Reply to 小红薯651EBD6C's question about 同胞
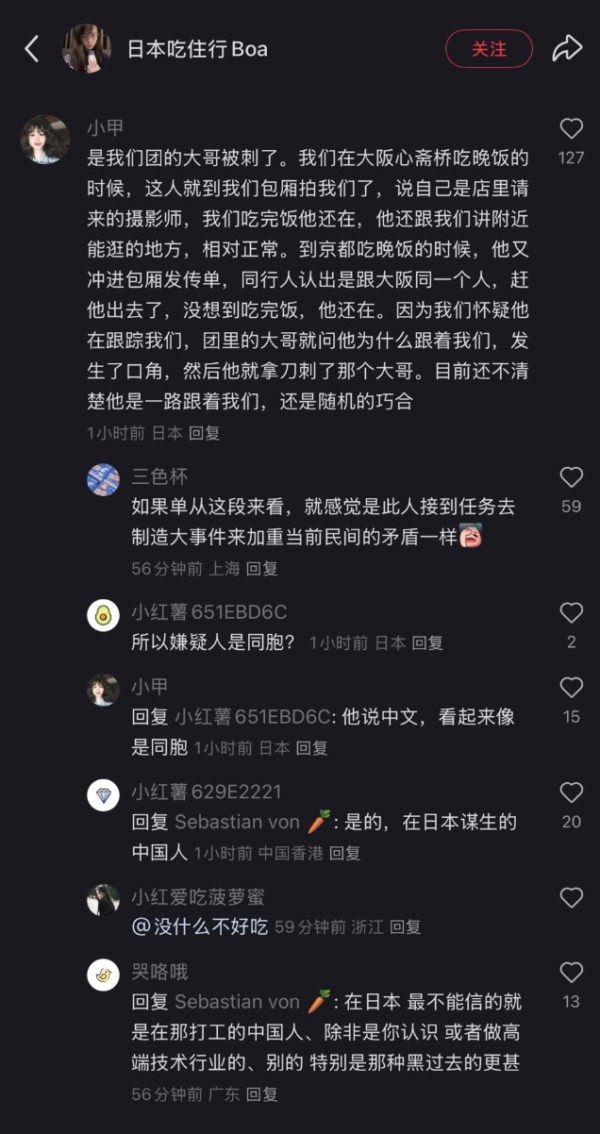The height and width of the screenshot is (1134, 600). pyautogui.click(x=427, y=643)
